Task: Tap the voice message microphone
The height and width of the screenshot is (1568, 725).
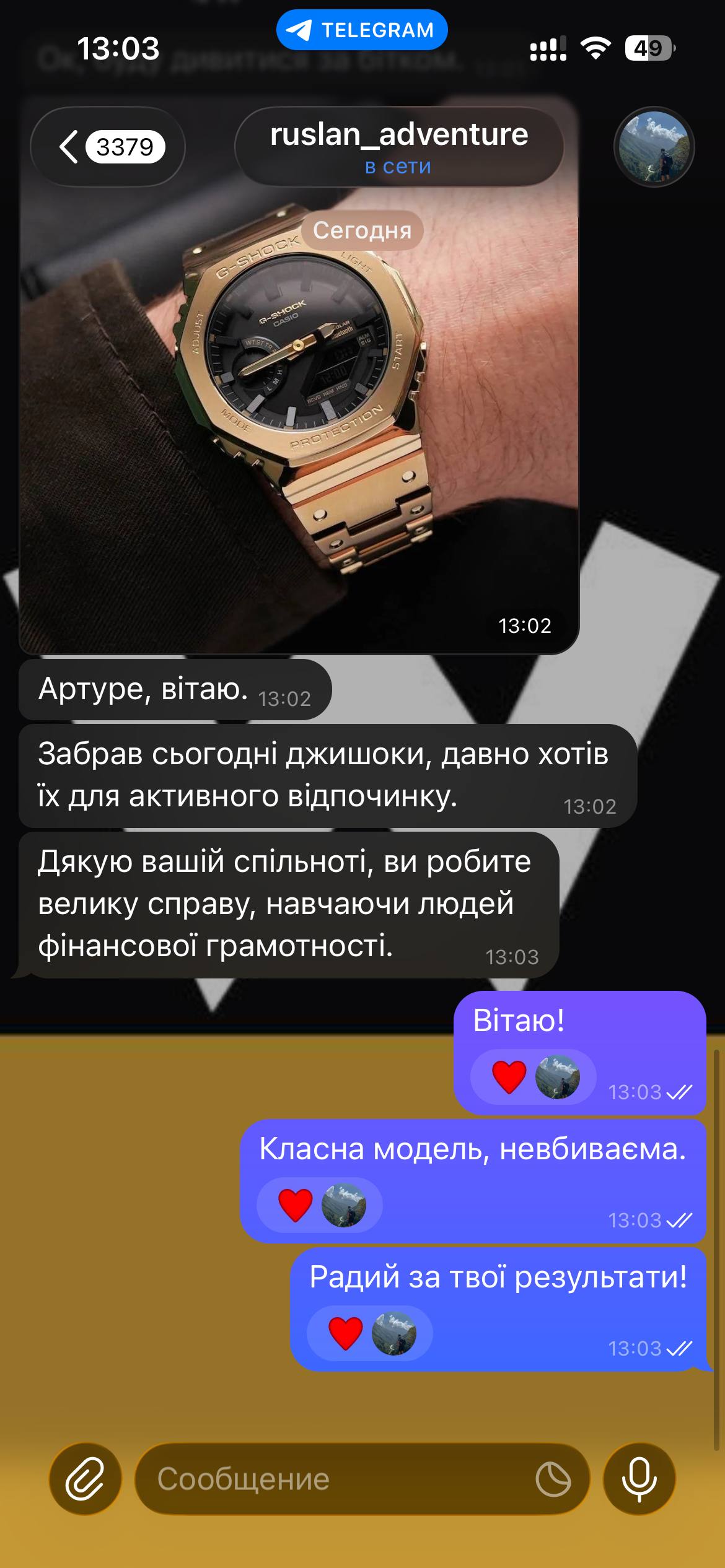Action: [639, 1479]
